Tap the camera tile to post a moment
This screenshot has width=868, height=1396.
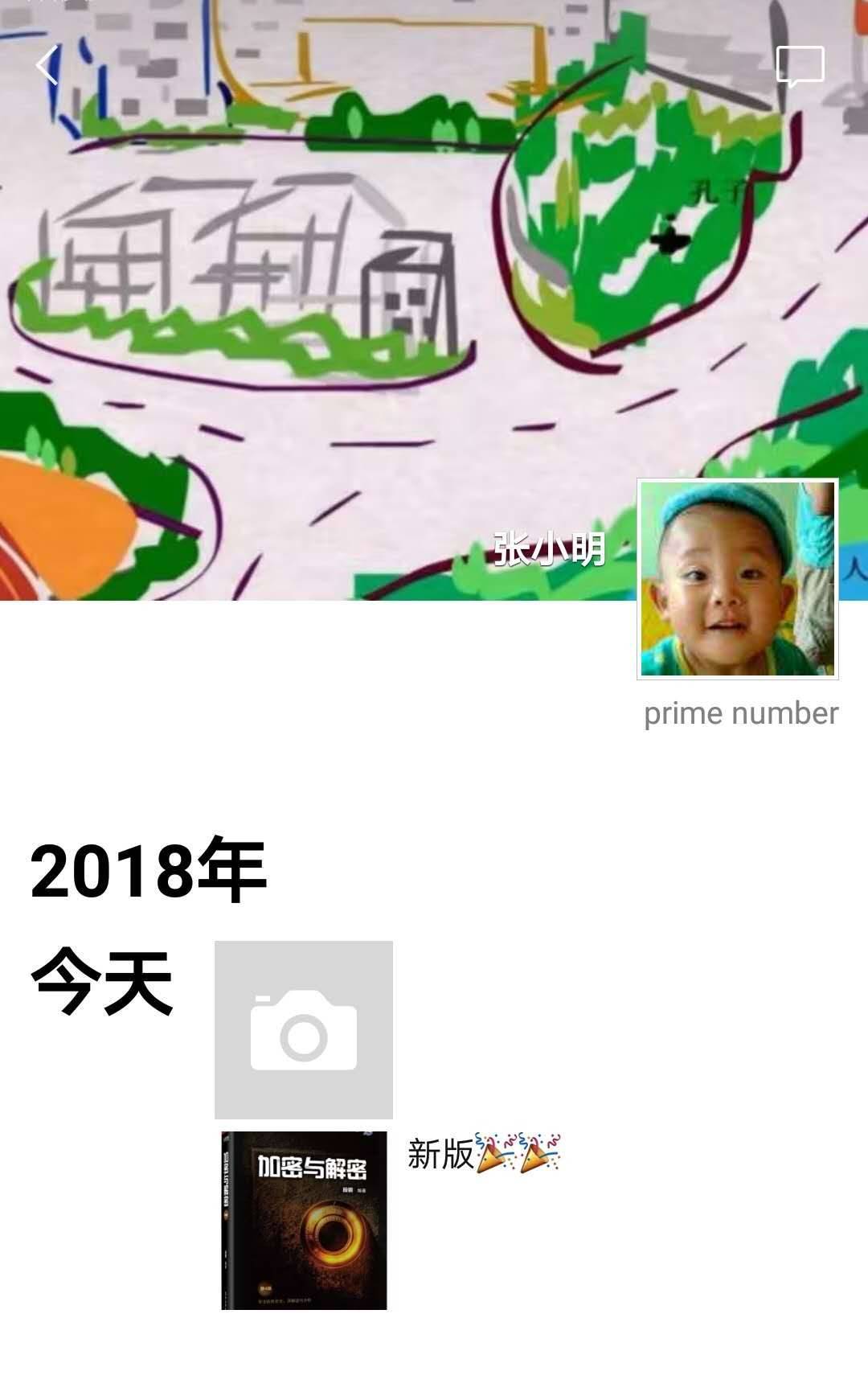[304, 1029]
